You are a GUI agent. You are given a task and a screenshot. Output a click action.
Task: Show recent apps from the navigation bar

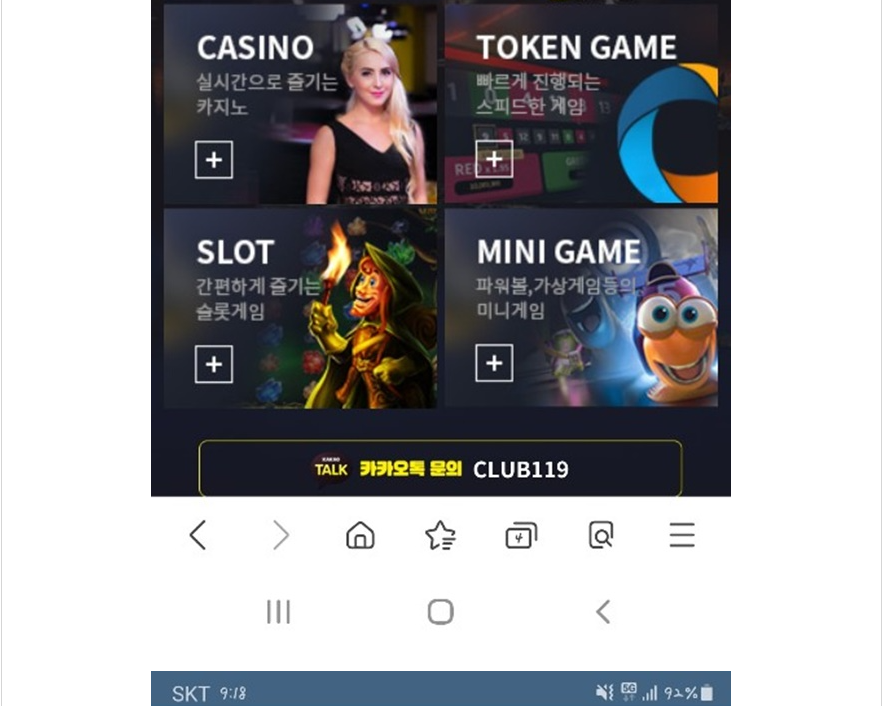278,612
